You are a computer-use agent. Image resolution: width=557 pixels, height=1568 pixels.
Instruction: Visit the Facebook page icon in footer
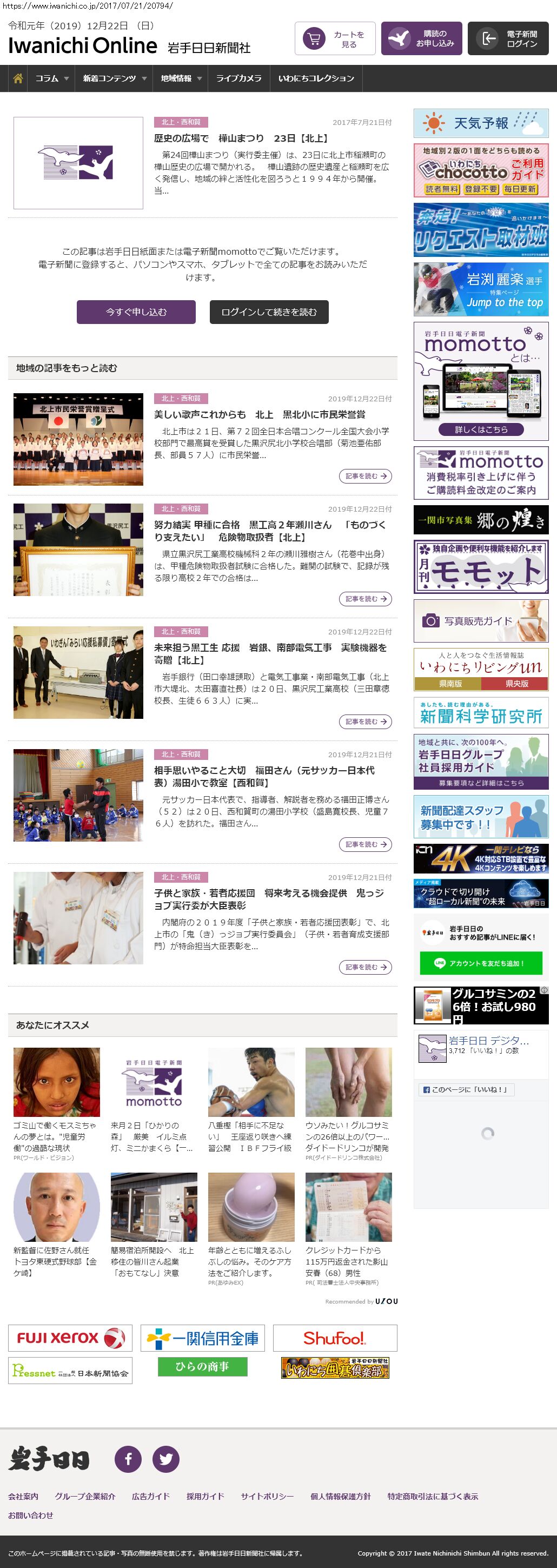[x=128, y=1459]
